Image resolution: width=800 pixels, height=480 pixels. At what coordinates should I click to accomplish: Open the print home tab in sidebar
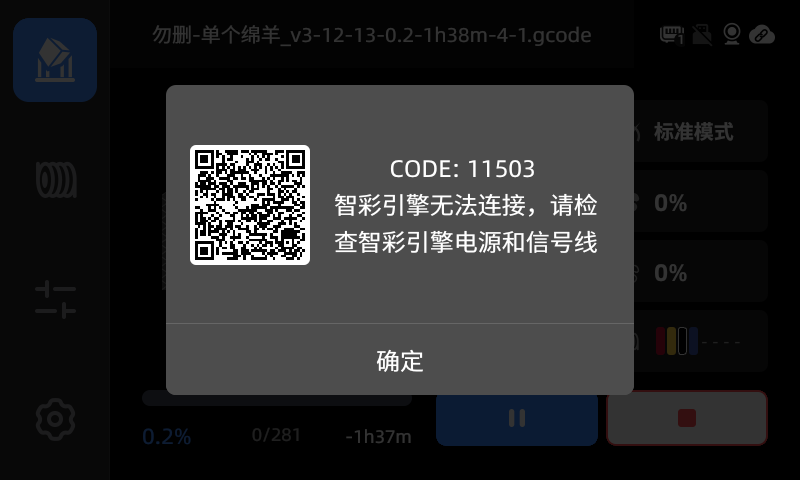click(x=55, y=60)
